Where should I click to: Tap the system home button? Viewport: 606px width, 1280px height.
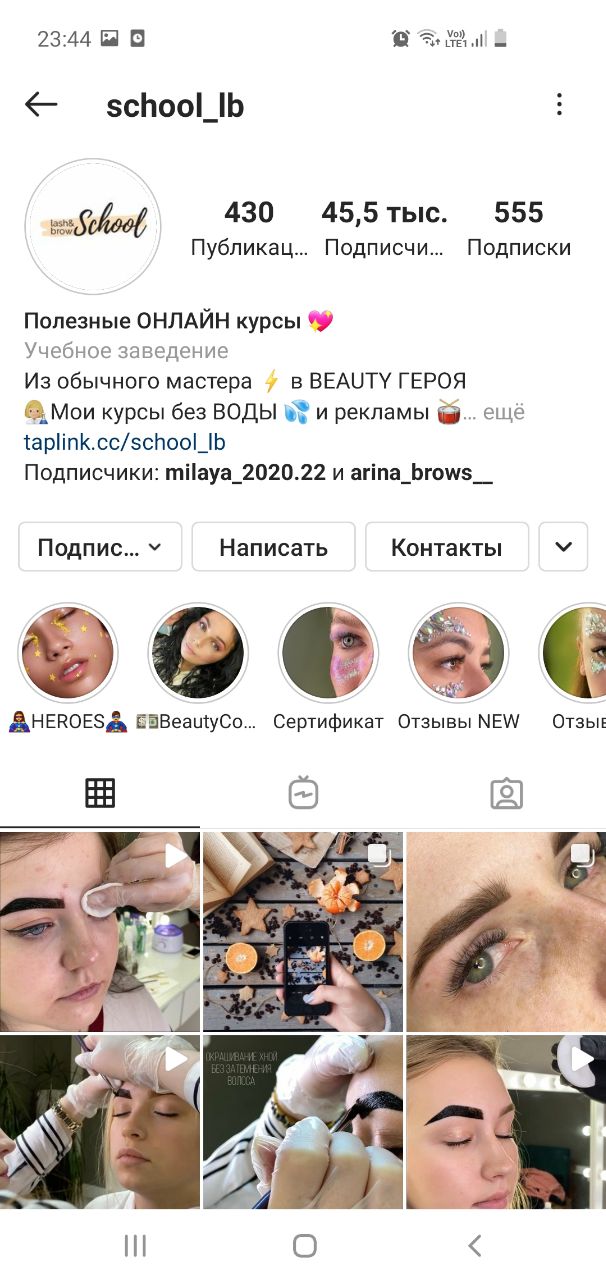click(x=304, y=1245)
